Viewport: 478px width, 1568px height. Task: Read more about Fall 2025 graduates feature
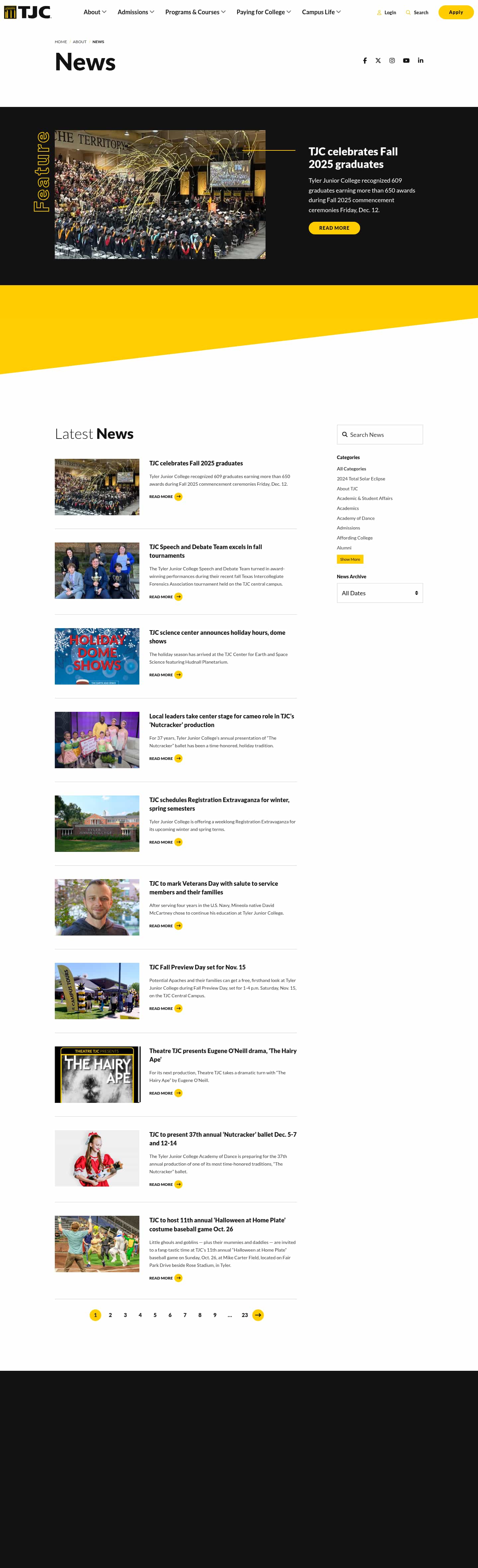334,228
